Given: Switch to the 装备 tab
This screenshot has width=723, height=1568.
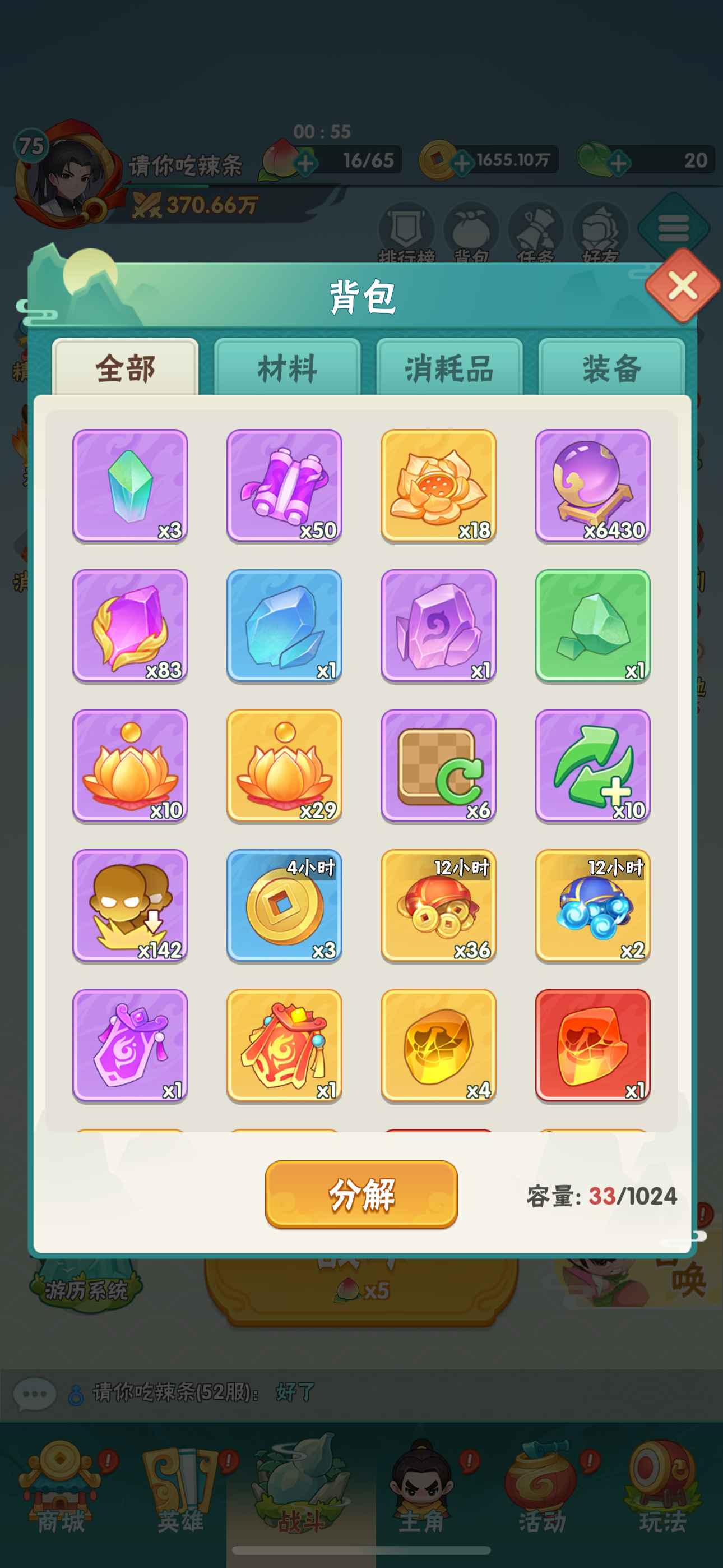Looking at the screenshot, I should pos(611,368).
